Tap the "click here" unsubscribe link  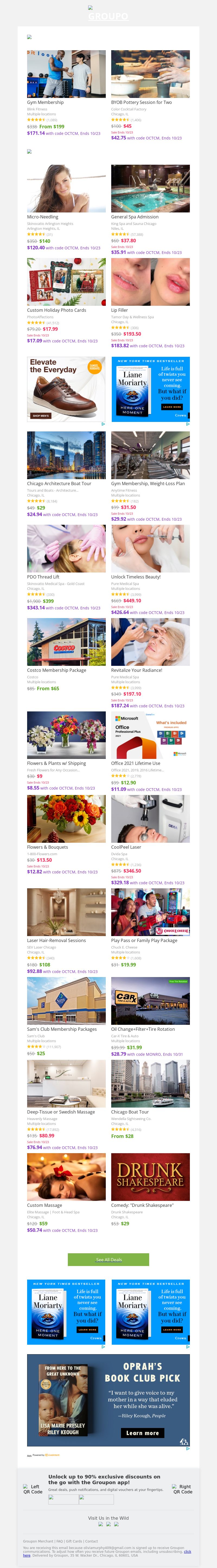(x=187, y=1551)
